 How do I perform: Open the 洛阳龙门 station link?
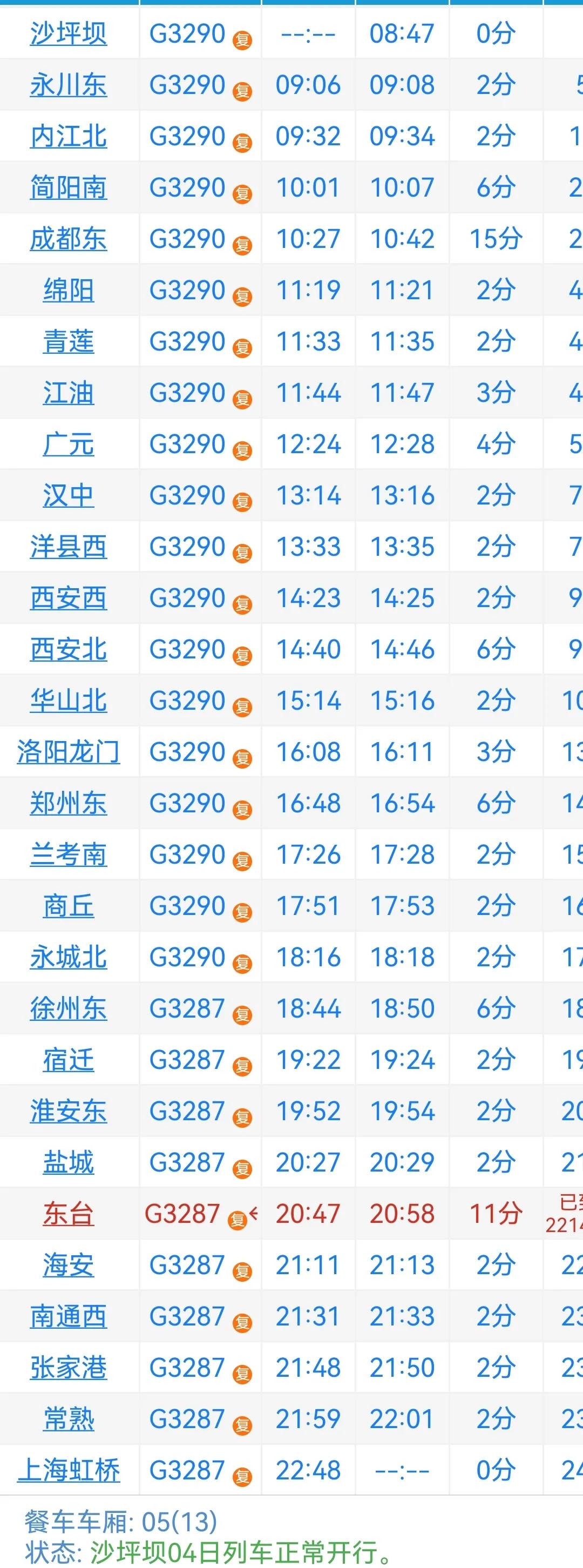coord(68,752)
